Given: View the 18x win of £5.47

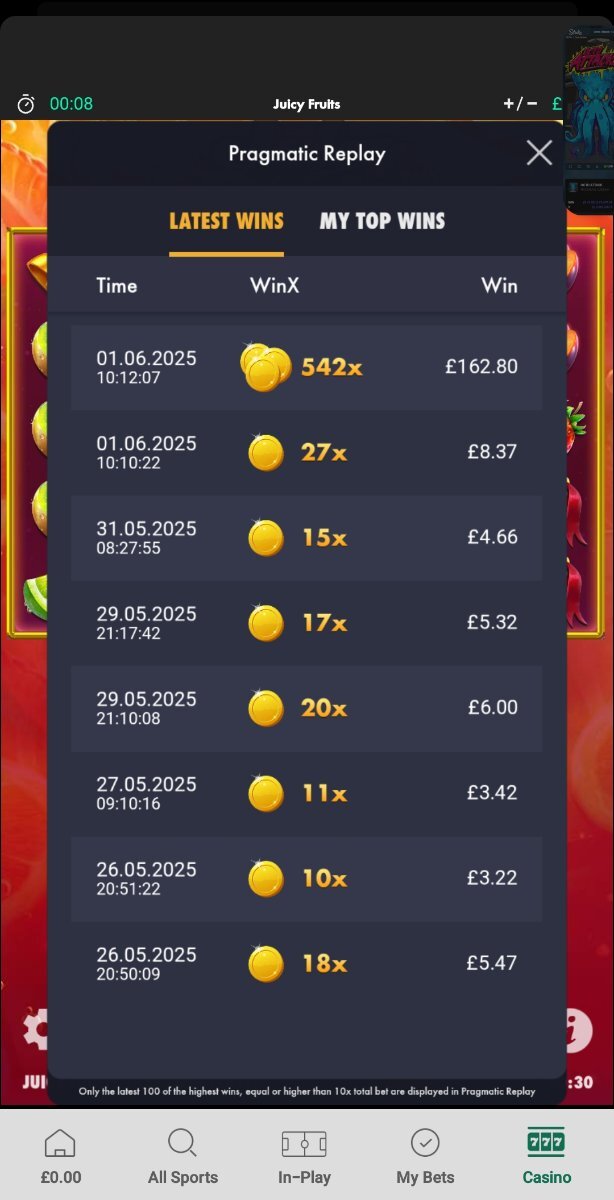Looking at the screenshot, I should point(306,963).
